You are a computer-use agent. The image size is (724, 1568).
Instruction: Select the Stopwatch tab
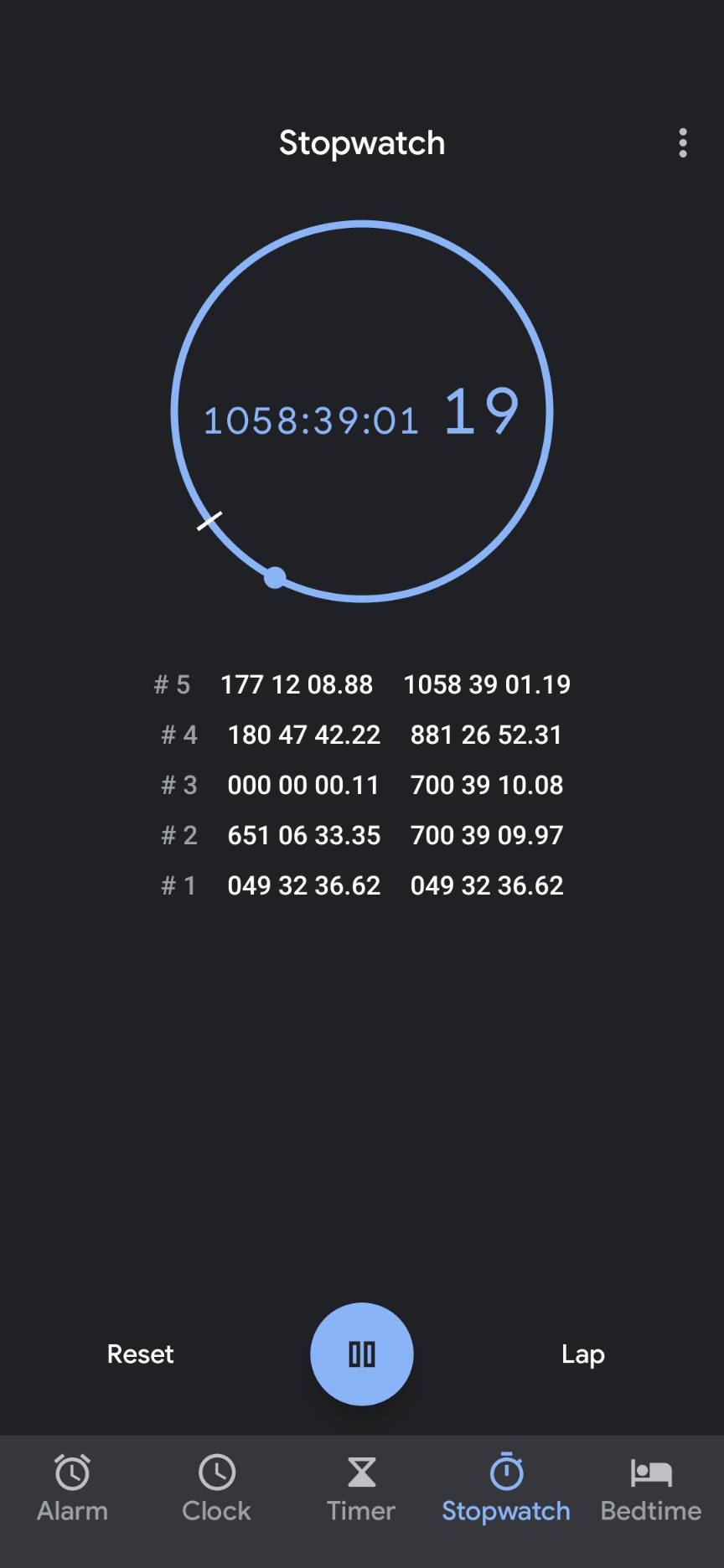[x=506, y=1489]
